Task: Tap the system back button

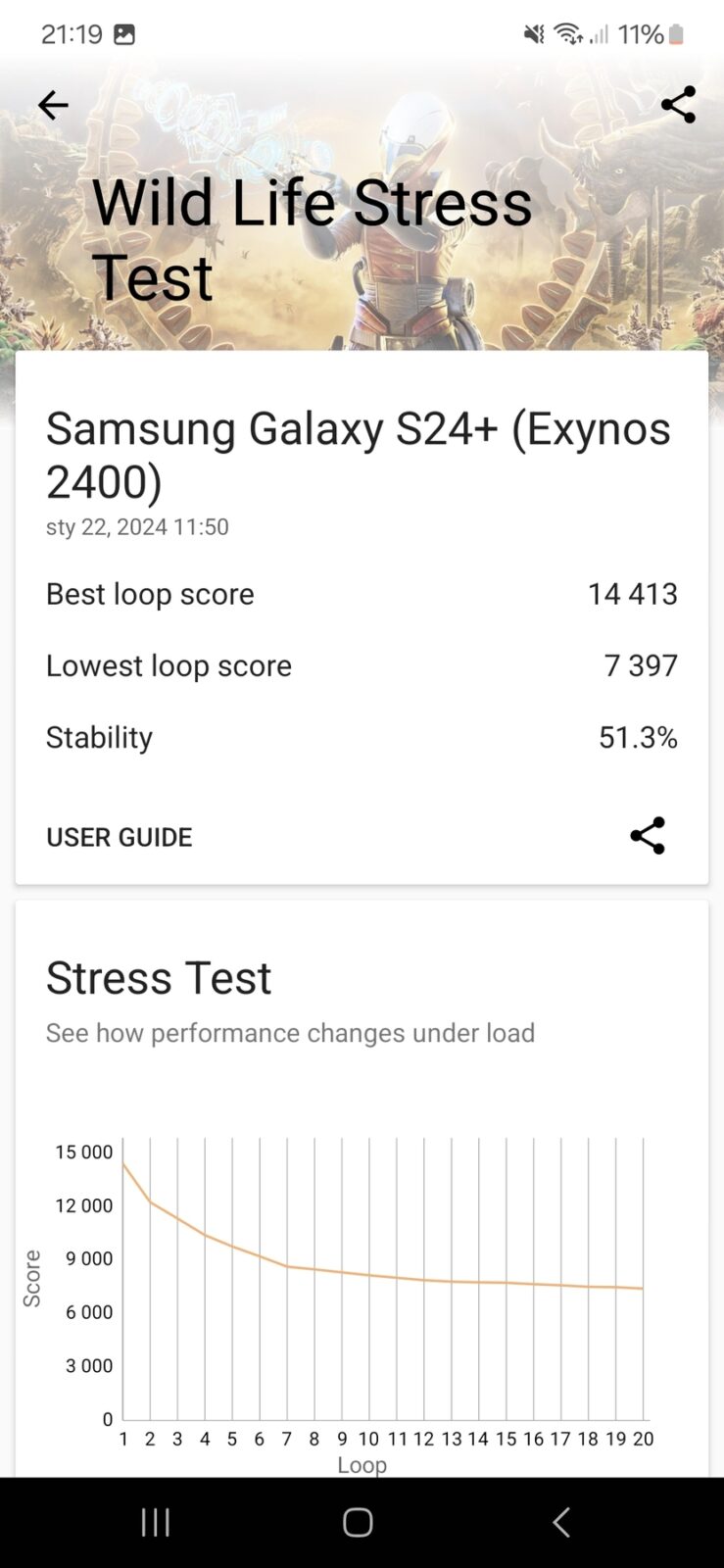Action: pyautogui.click(x=560, y=1522)
